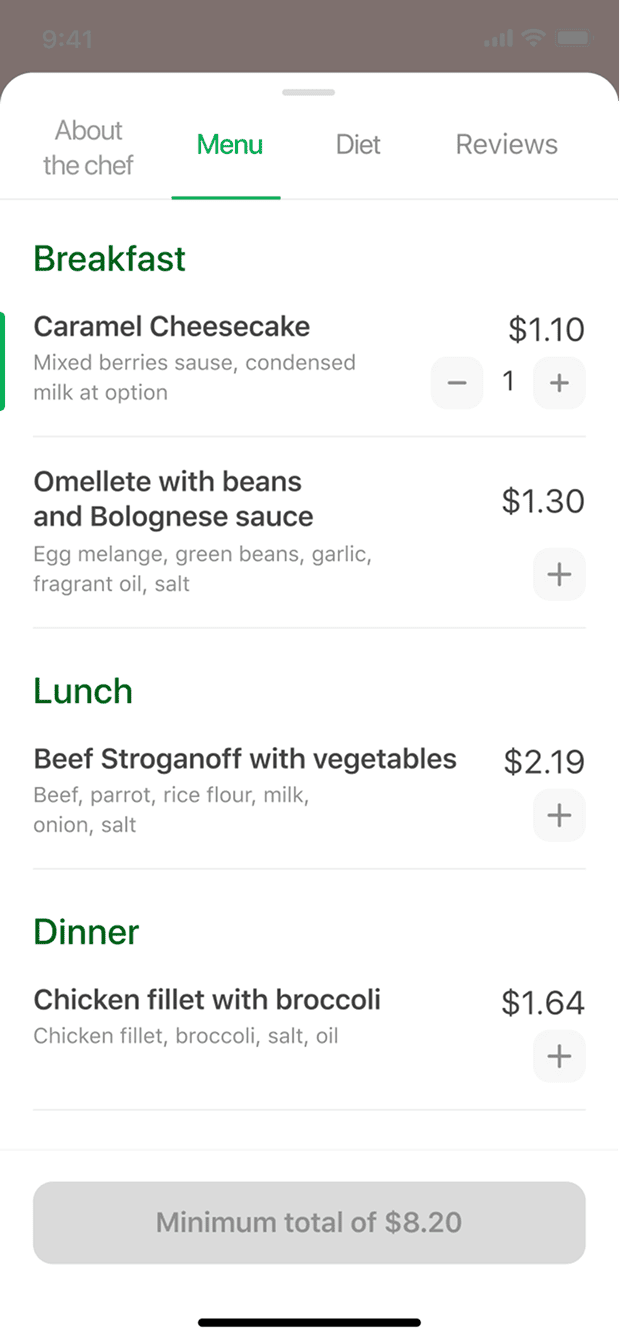Add Chicken fillet with broccoli
620x1340 pixels.
pyautogui.click(x=559, y=1056)
